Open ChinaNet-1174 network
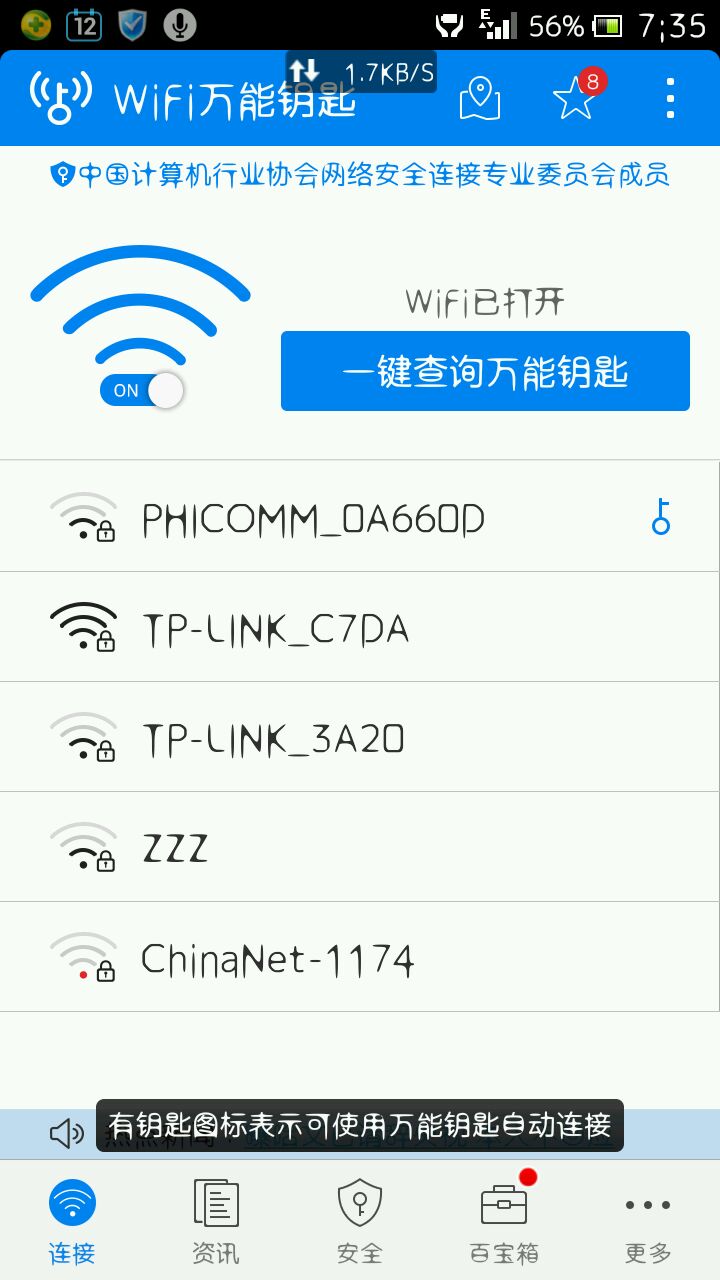 pyautogui.click(x=277, y=959)
